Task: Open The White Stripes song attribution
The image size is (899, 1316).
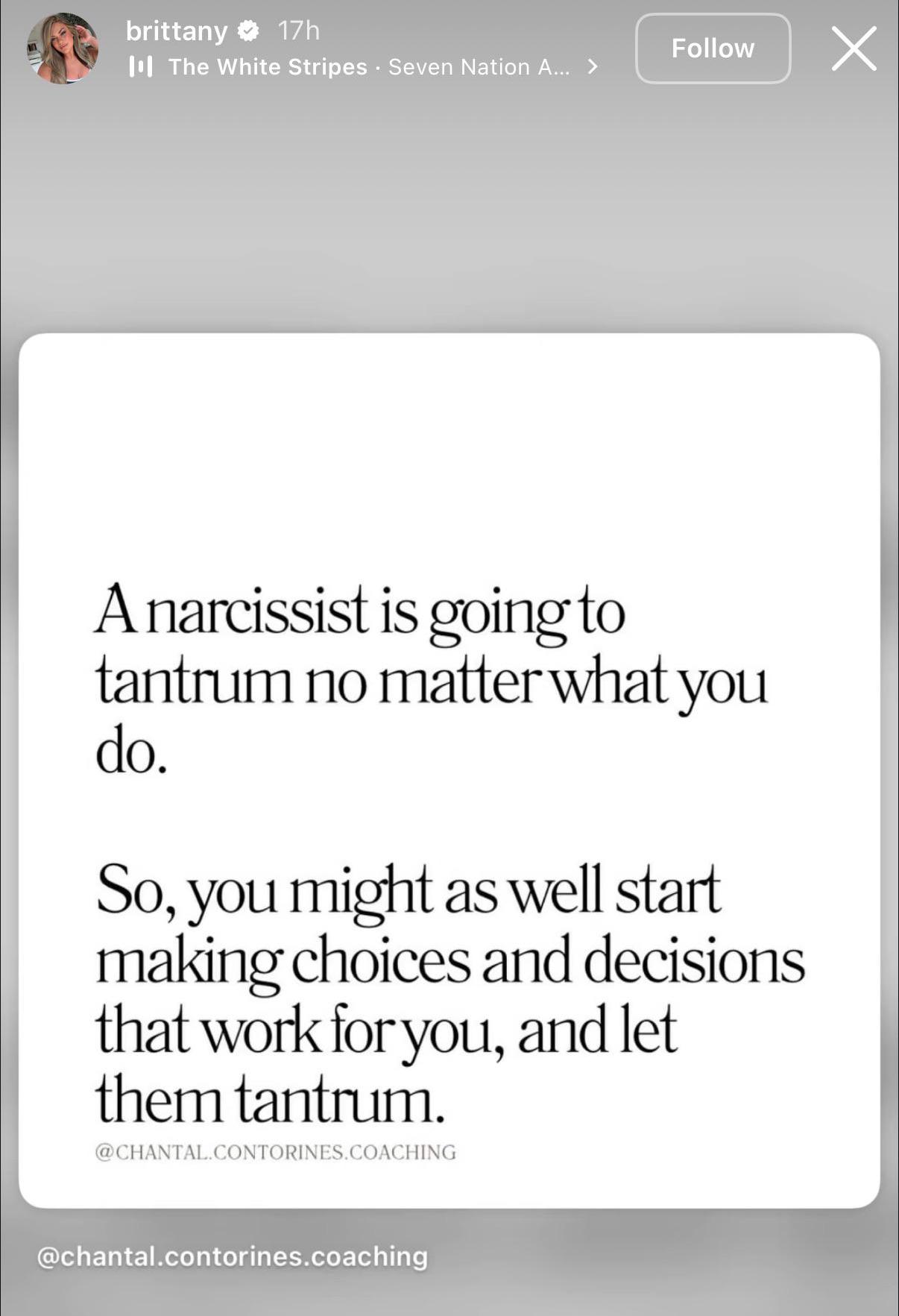Action: pyautogui.click(x=364, y=67)
